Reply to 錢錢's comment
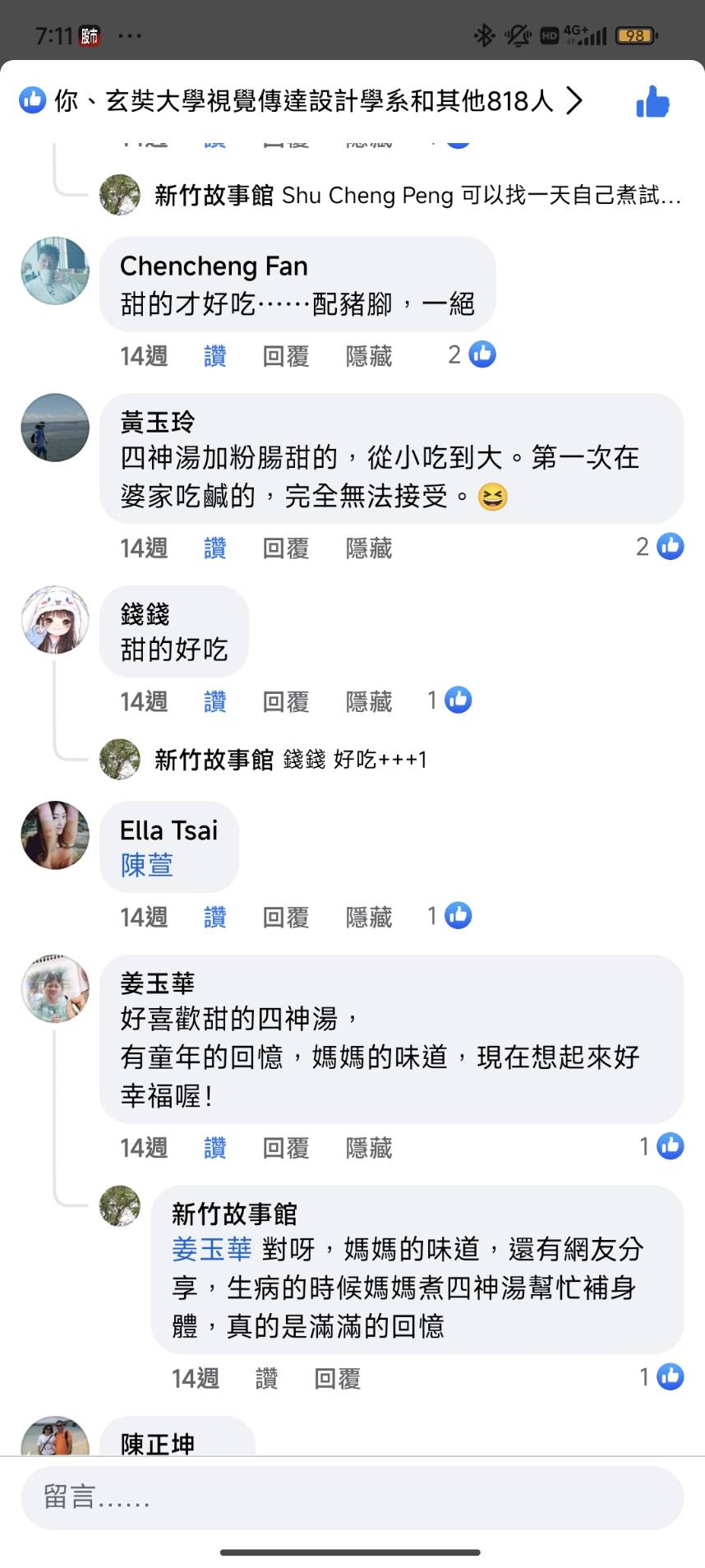The width and height of the screenshot is (705, 1568). tap(285, 701)
